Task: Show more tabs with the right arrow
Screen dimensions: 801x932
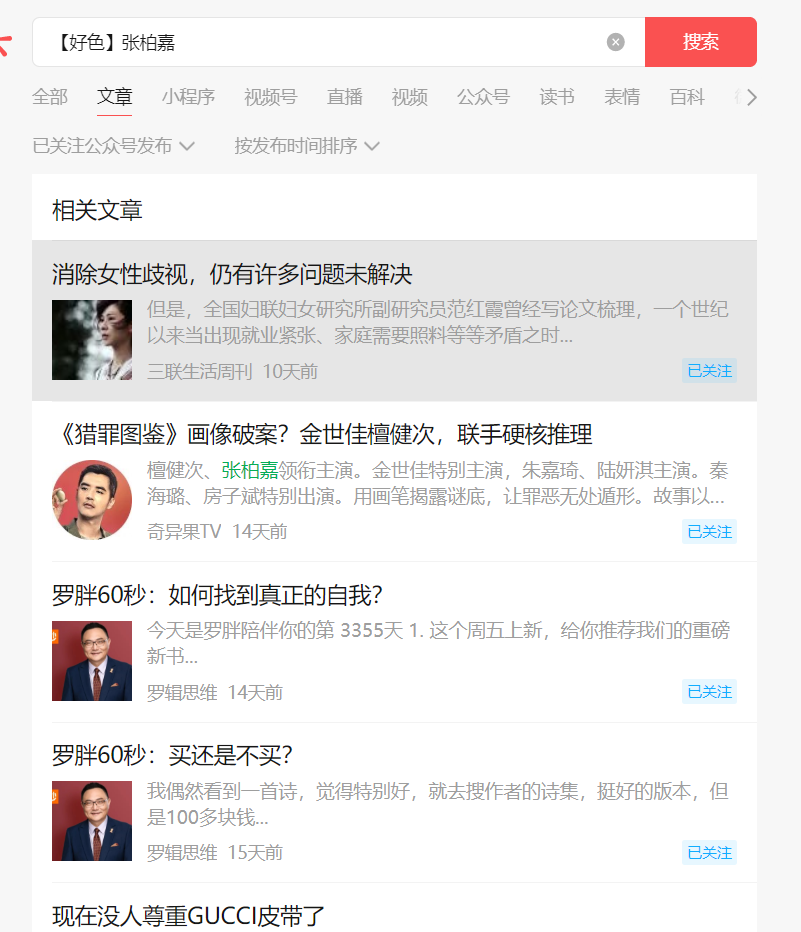Action: click(752, 97)
